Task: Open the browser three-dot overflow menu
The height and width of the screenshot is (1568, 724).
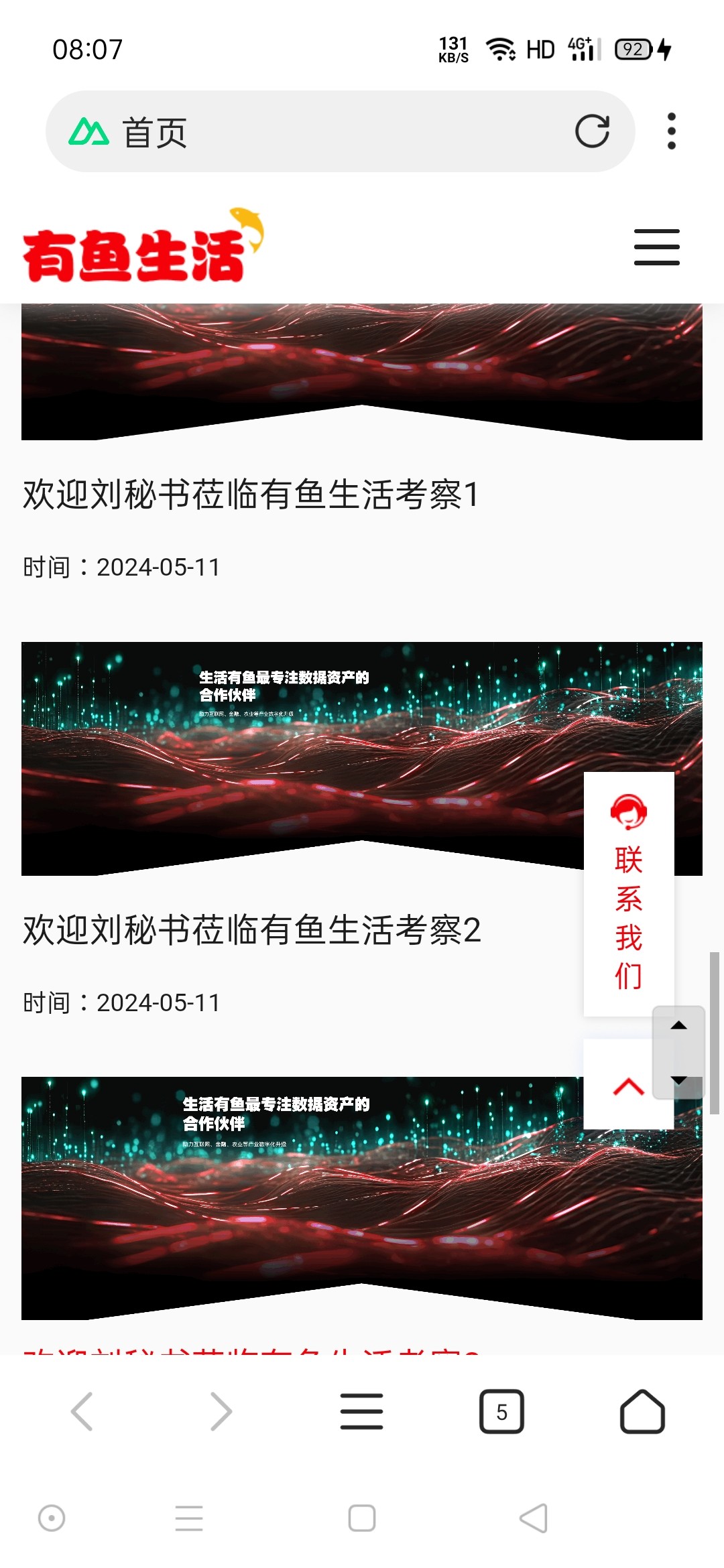Action: (x=671, y=131)
